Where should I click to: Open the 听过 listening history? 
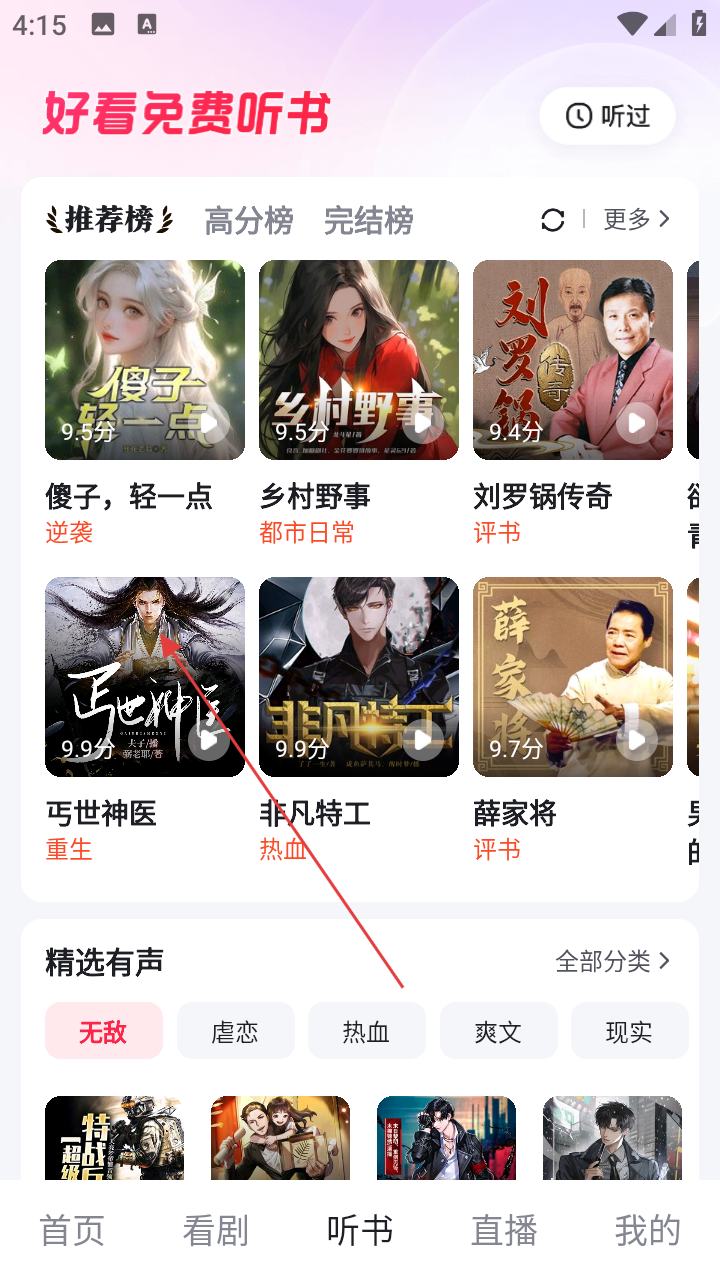[607, 116]
